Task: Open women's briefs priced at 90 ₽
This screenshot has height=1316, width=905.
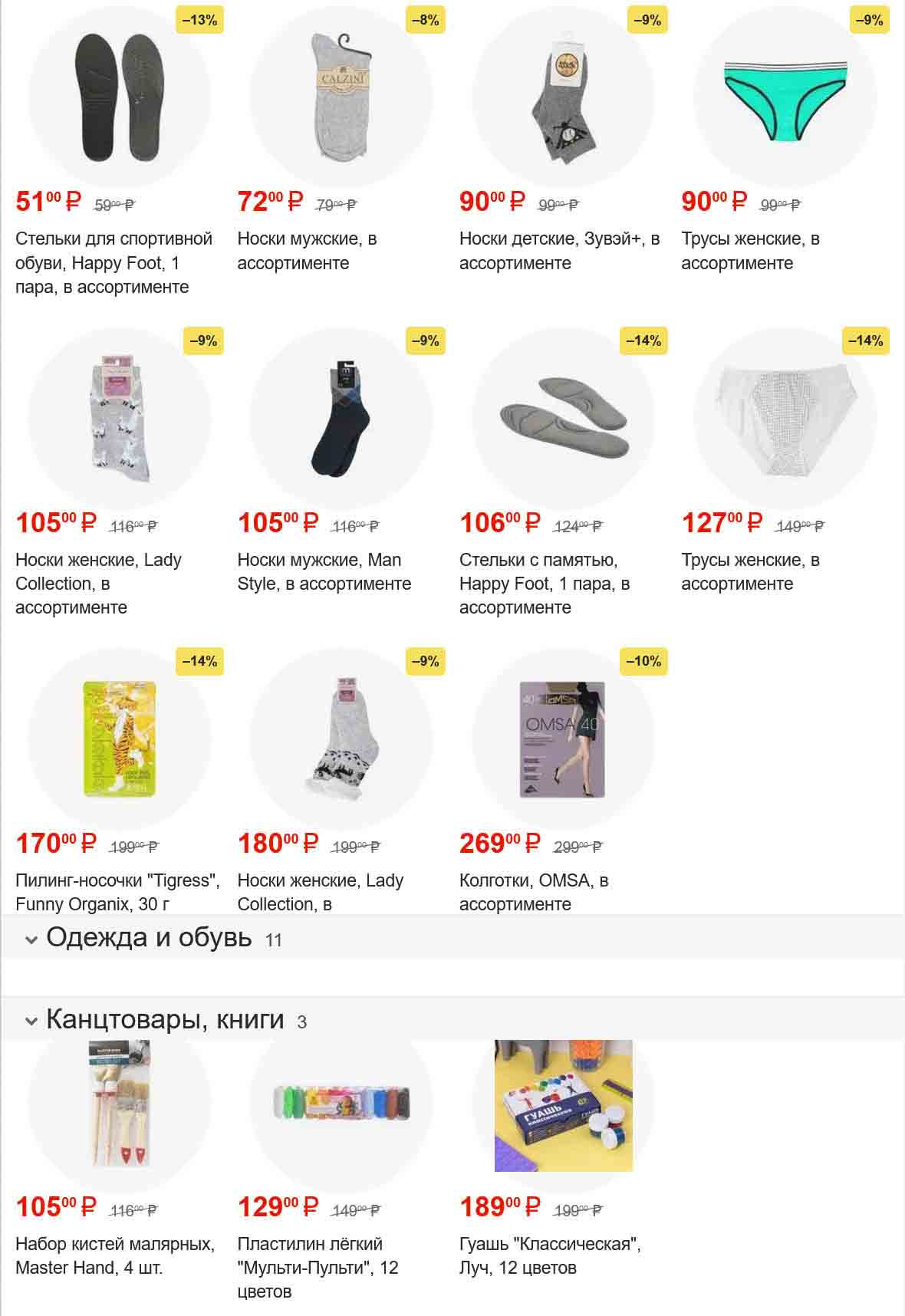Action: pos(785,95)
